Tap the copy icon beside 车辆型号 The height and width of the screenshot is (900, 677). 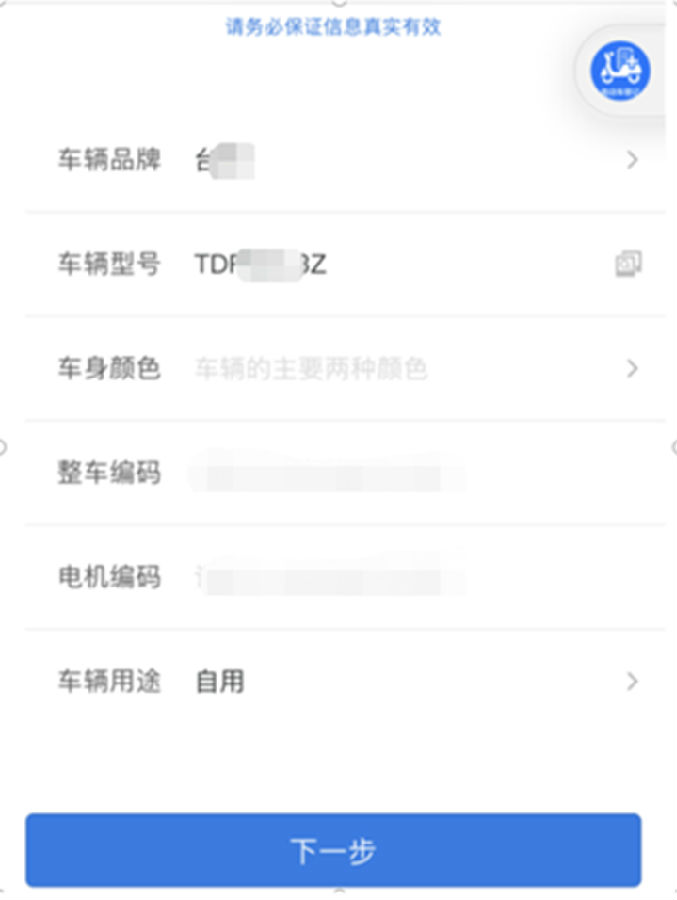point(628,264)
